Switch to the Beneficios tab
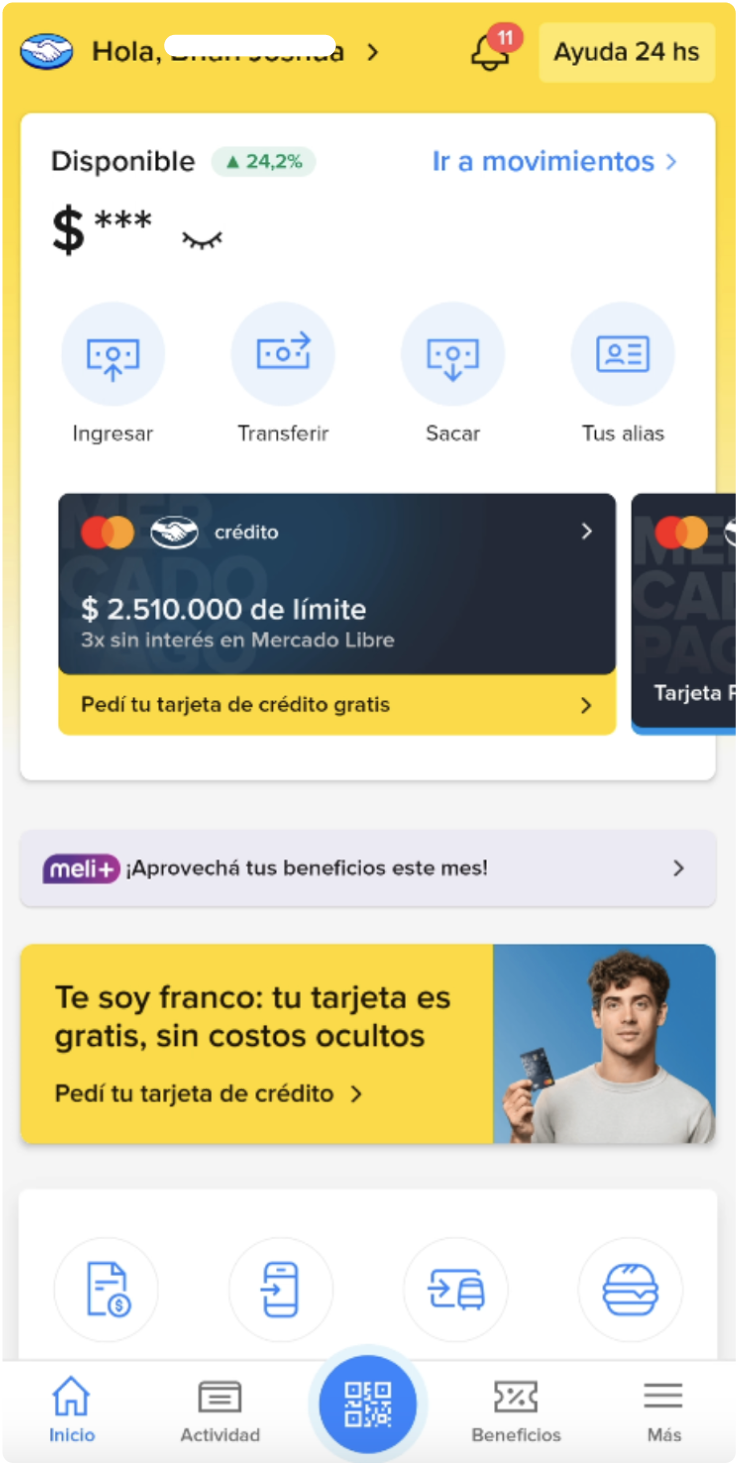This screenshot has height=1468, width=740. 516,1412
